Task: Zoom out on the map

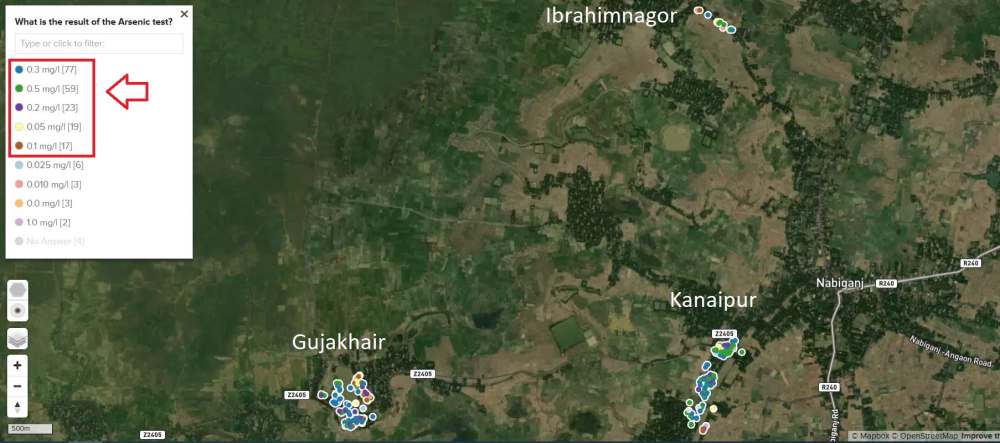Action: [18, 387]
